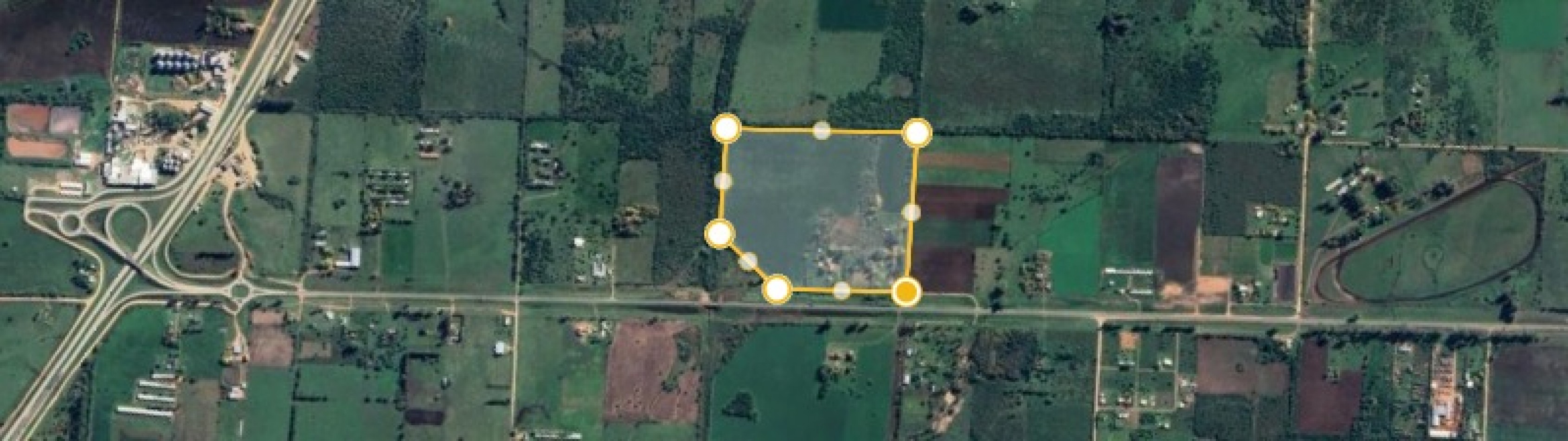This screenshot has width=1568, height=441.
Task: Tap the midpoint handle on the polygon's bottom edge
Action: click(x=842, y=291)
